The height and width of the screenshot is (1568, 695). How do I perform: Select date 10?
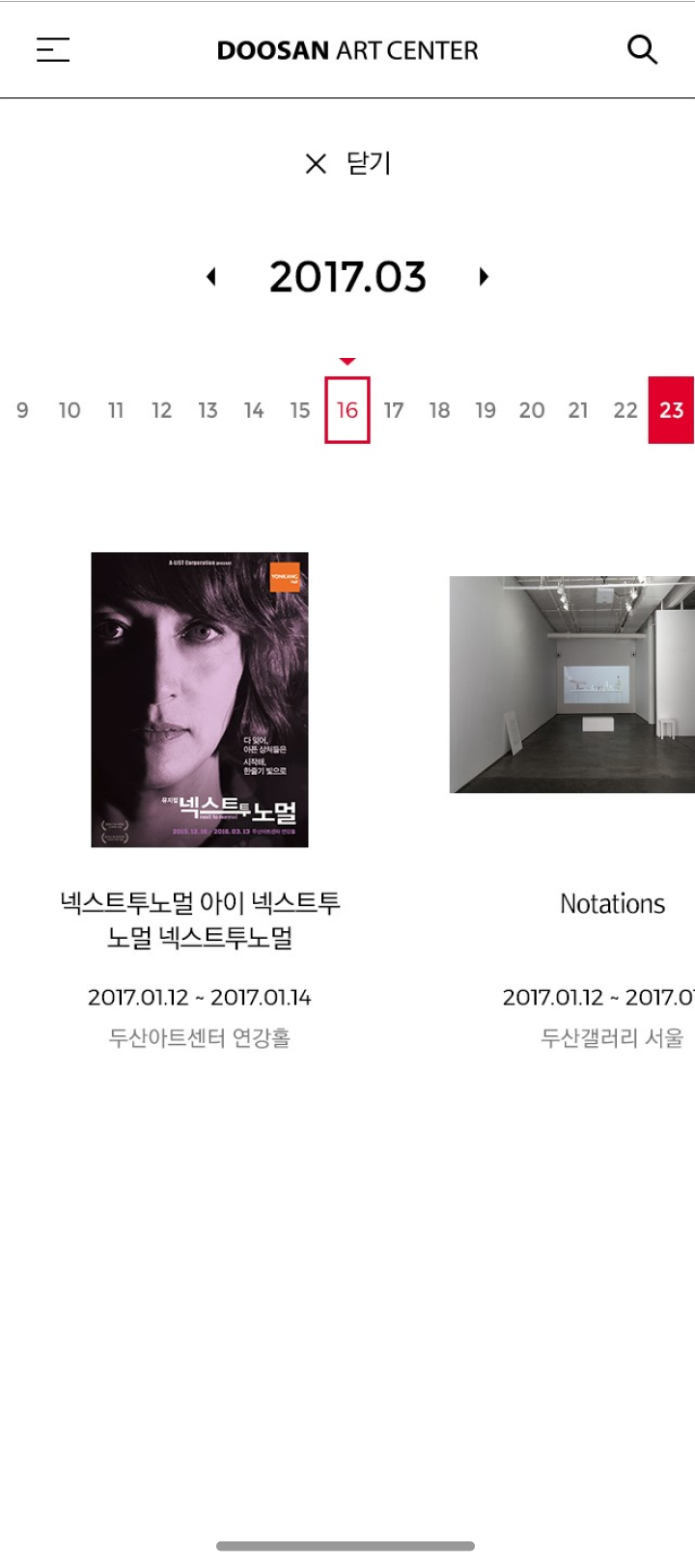[x=69, y=410]
